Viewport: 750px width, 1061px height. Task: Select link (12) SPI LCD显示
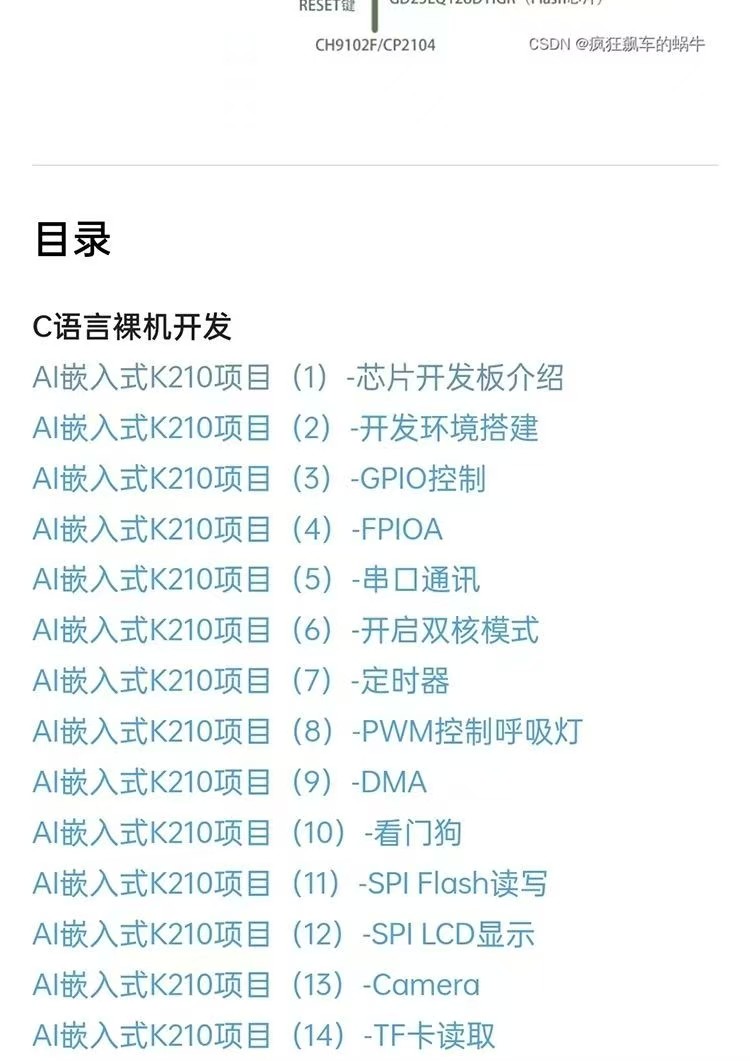click(284, 935)
